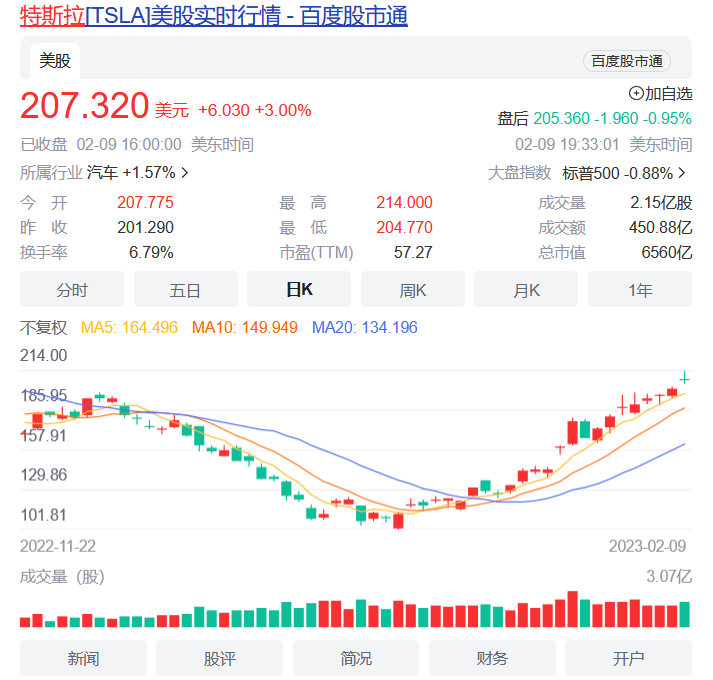Switch to the 五日 chart

(185, 290)
